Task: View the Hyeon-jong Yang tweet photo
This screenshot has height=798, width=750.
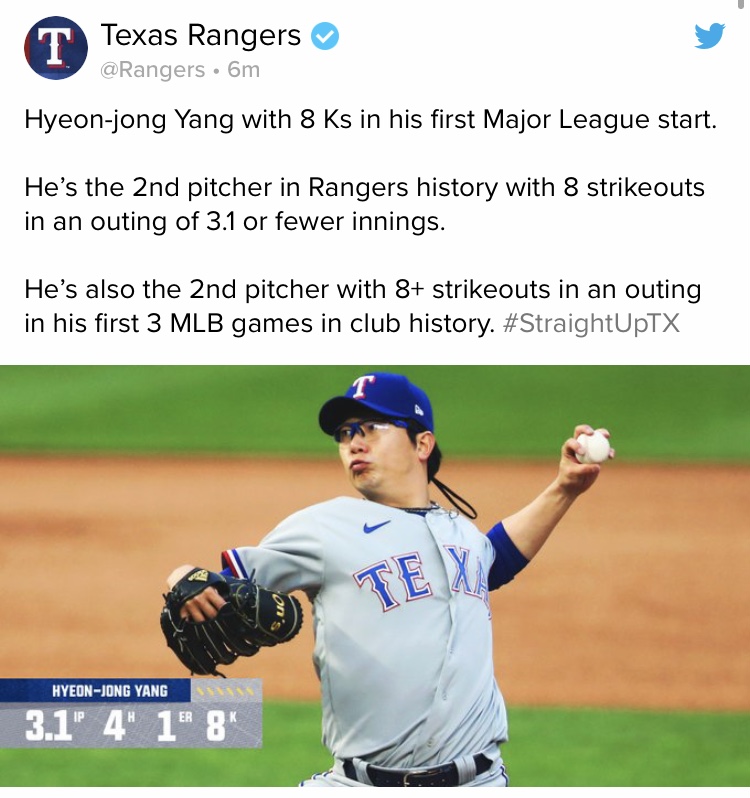Action: coord(375,576)
